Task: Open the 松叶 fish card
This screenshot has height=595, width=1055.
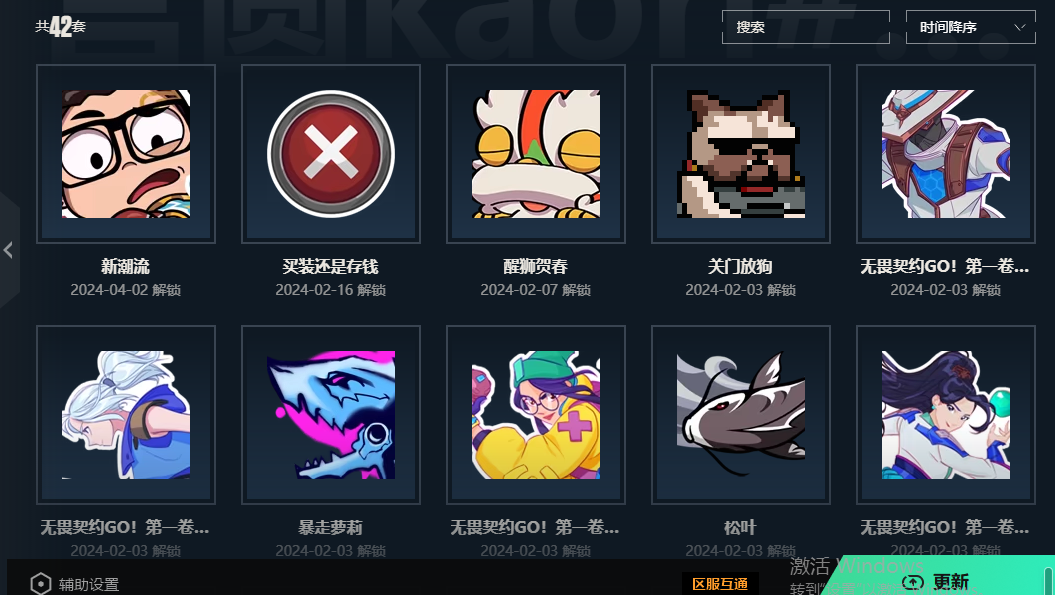Action: (x=741, y=414)
